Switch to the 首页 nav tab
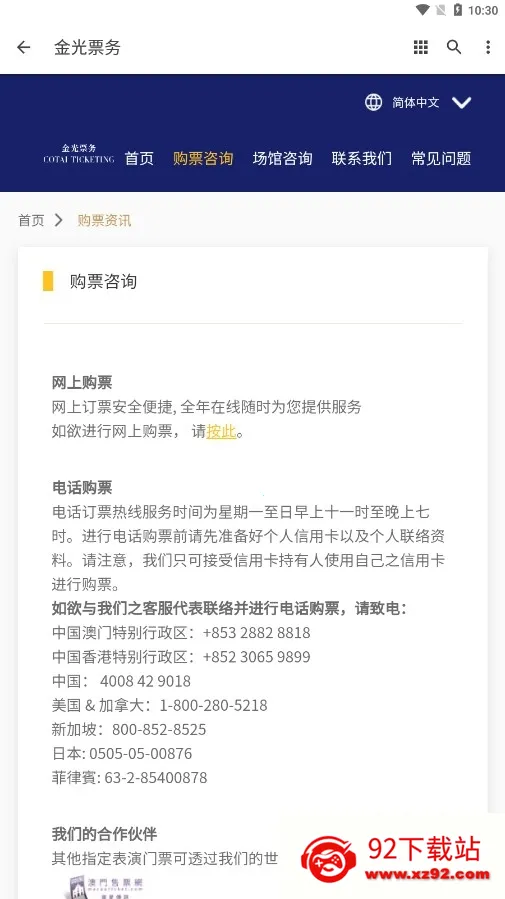The image size is (505, 899). [139, 158]
